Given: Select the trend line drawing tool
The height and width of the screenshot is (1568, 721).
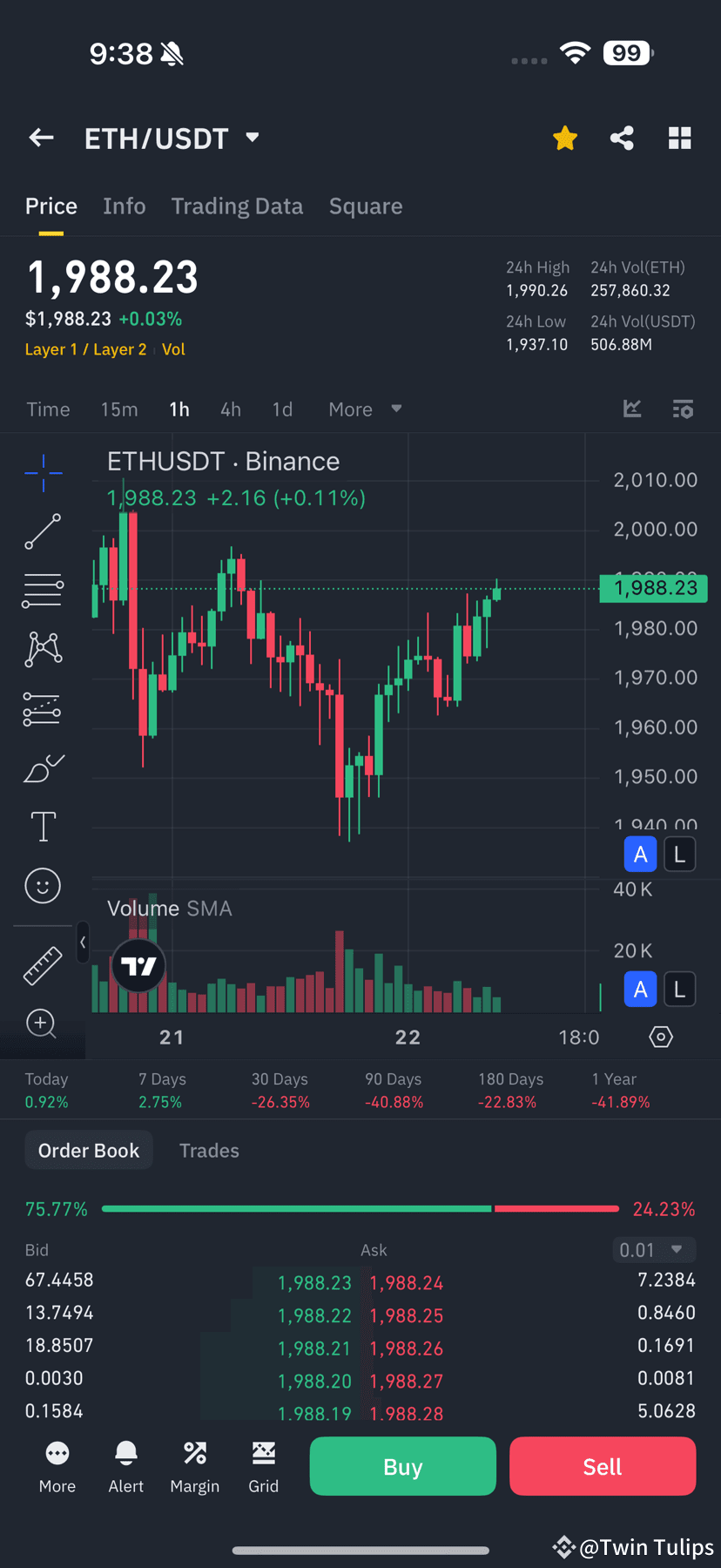Looking at the screenshot, I should (43, 531).
